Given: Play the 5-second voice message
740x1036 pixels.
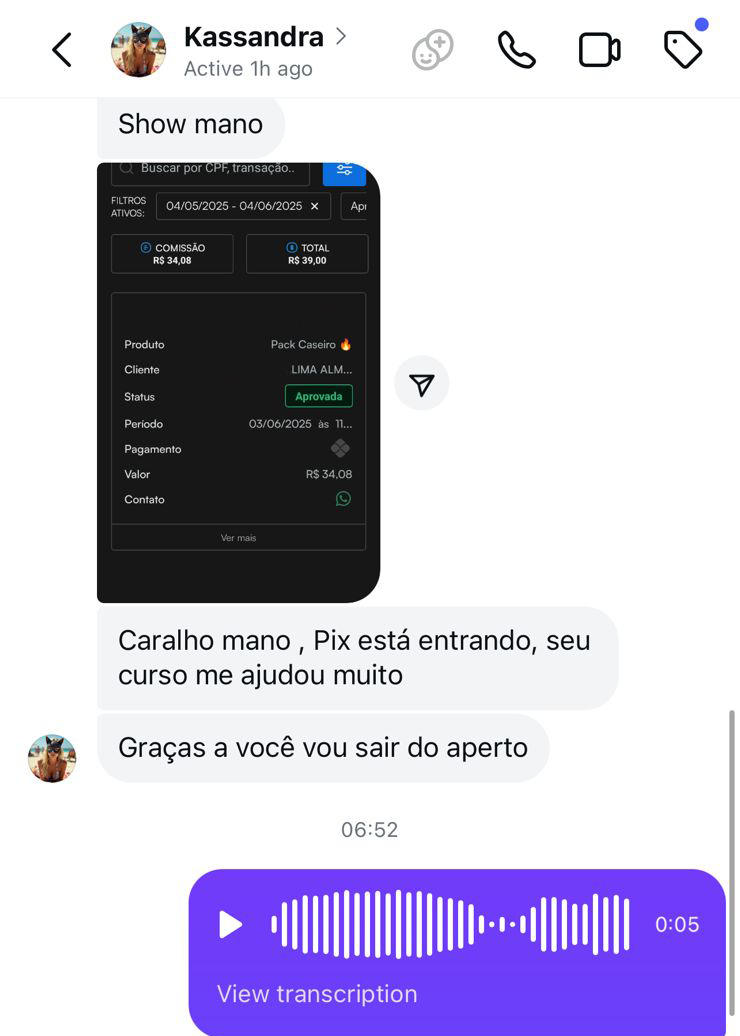Looking at the screenshot, I should 229,924.
